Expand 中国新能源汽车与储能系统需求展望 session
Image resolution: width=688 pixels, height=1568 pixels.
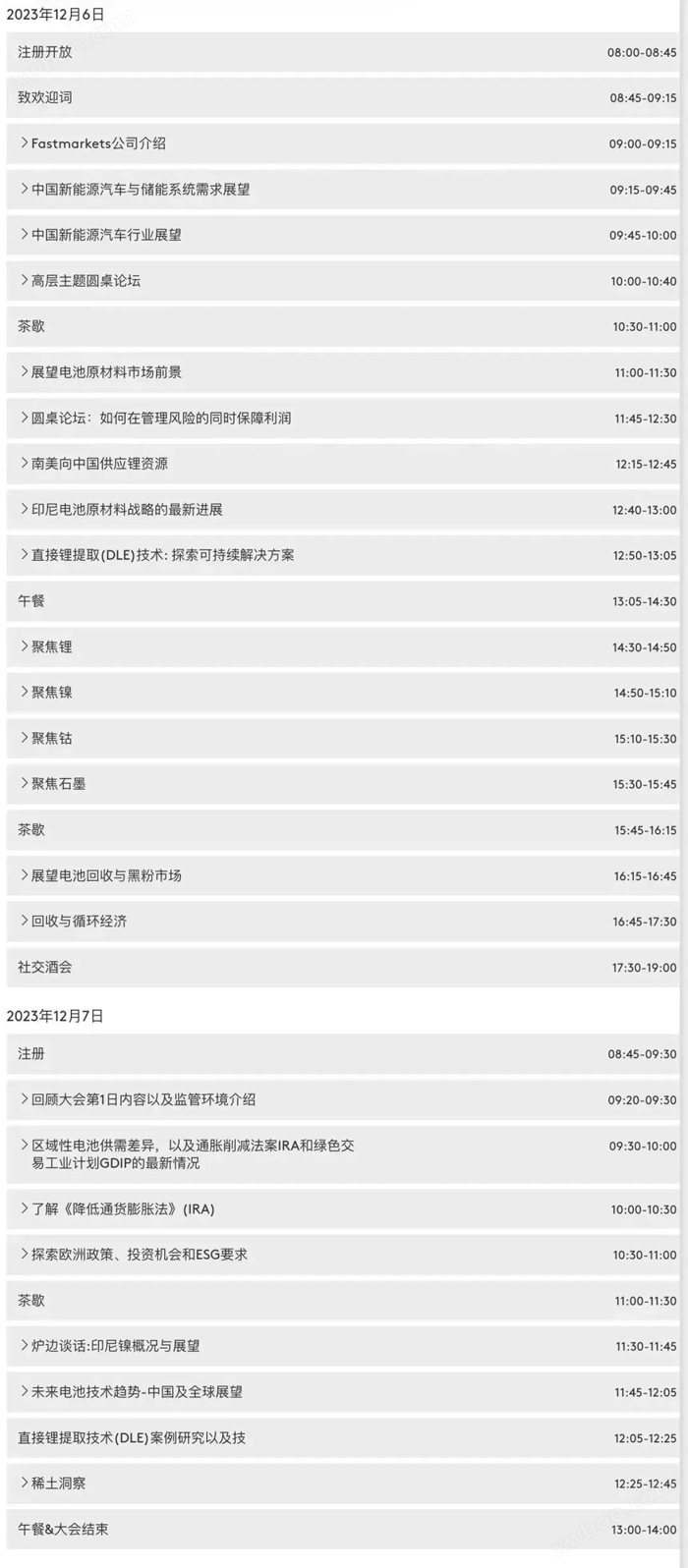point(343,190)
